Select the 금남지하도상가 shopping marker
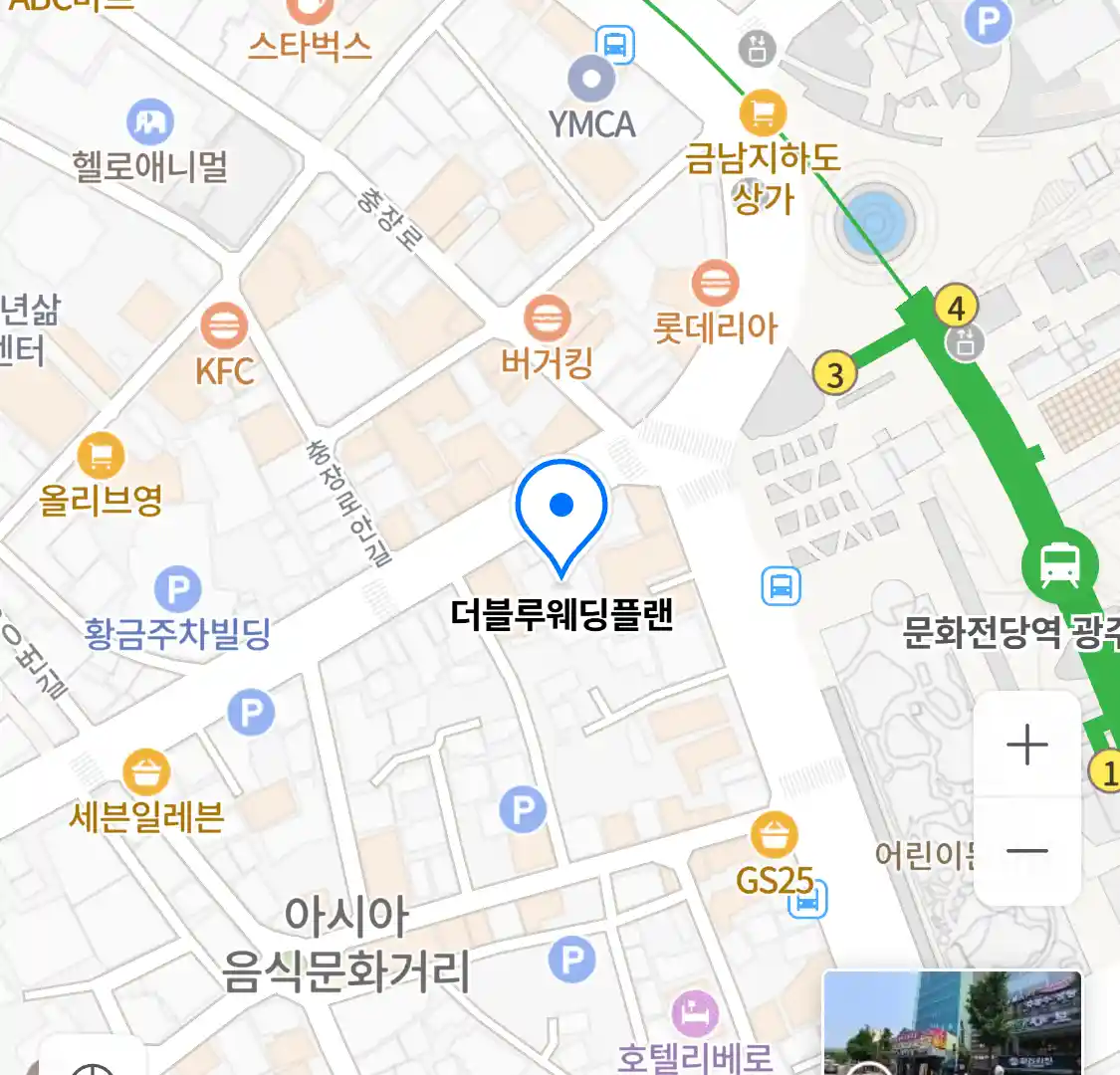The height and width of the screenshot is (1075, 1120). pos(763,112)
